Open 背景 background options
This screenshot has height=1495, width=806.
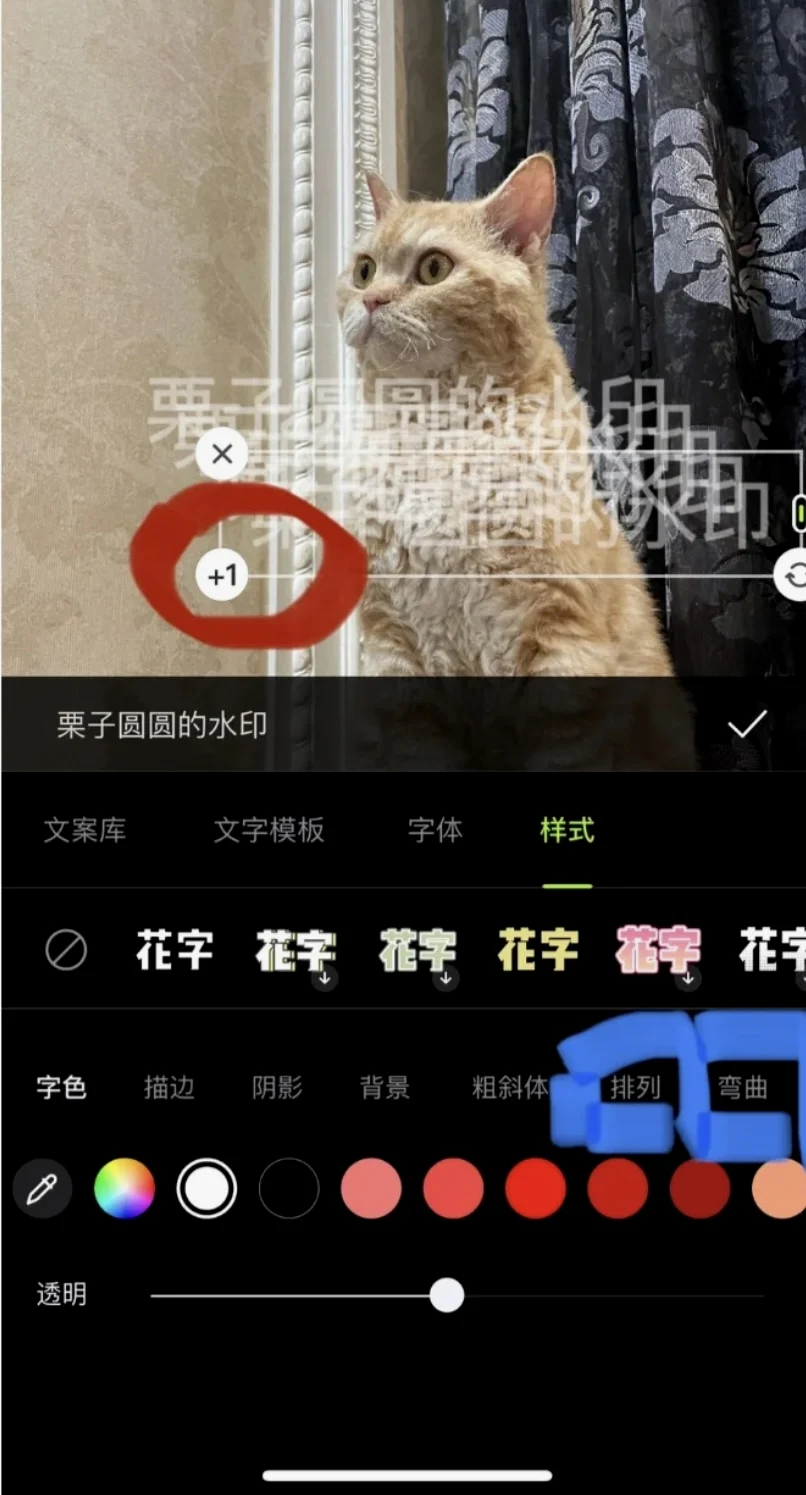coord(385,1087)
